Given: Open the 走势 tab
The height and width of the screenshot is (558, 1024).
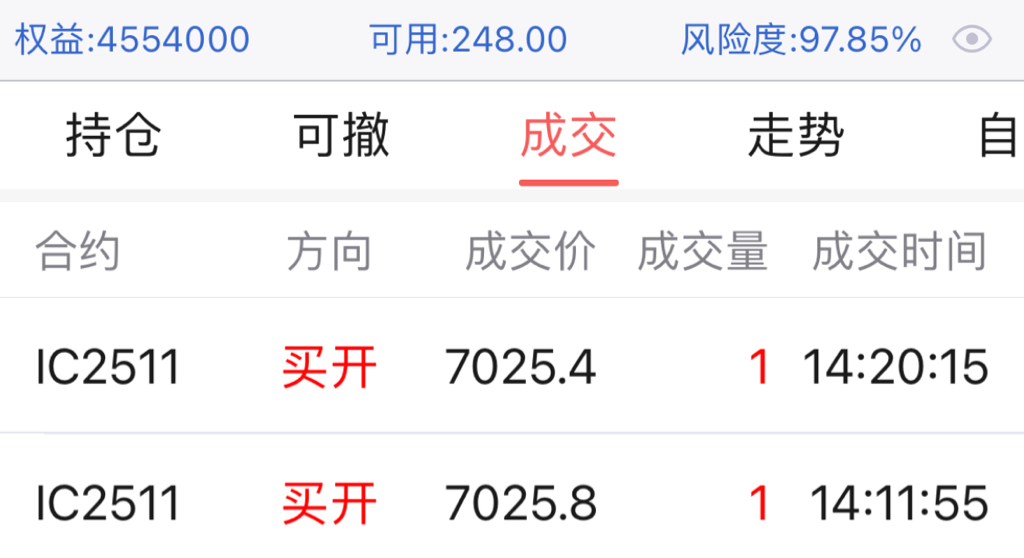Looking at the screenshot, I should [796, 135].
